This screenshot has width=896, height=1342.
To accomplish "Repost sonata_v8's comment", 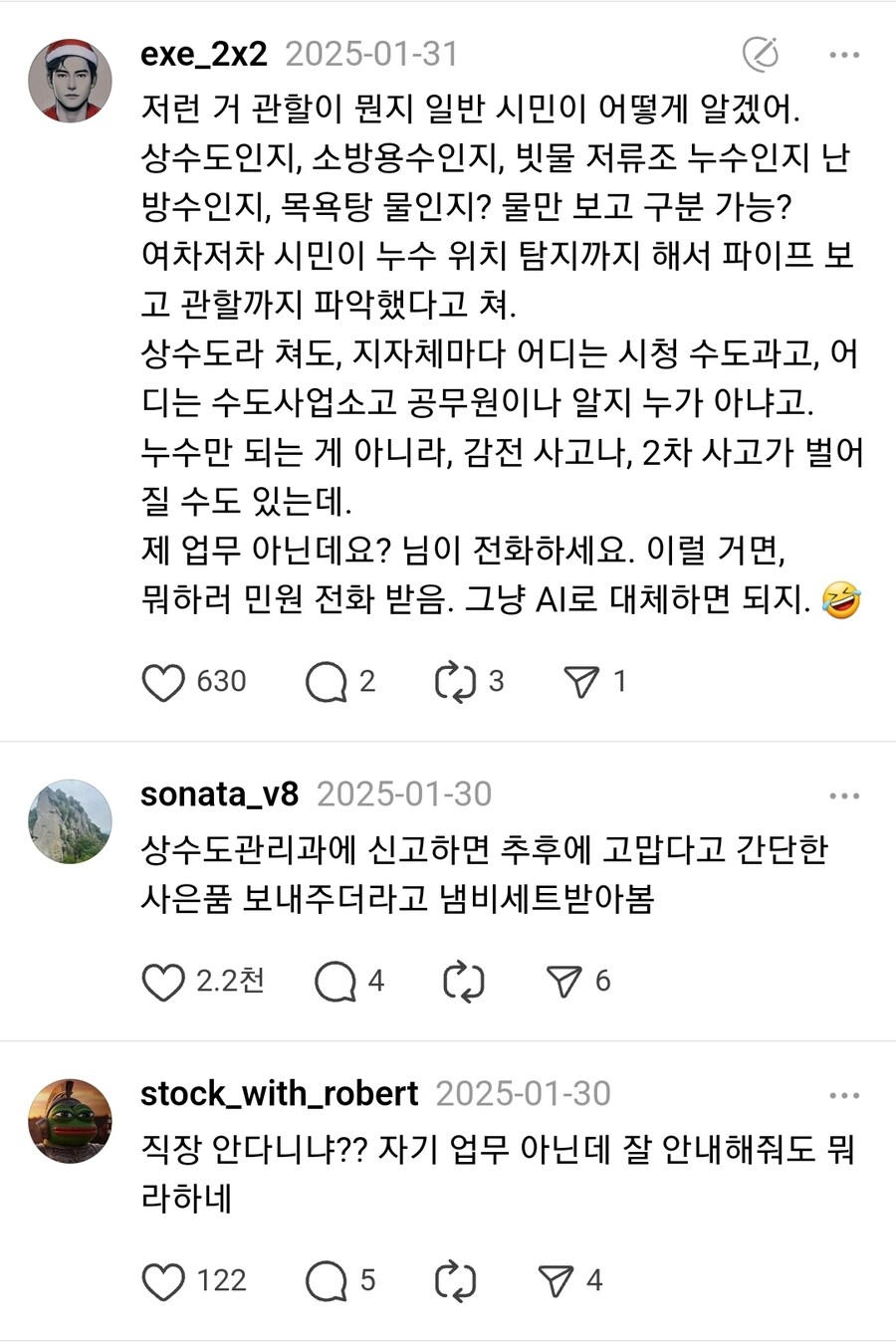I will point(461,981).
